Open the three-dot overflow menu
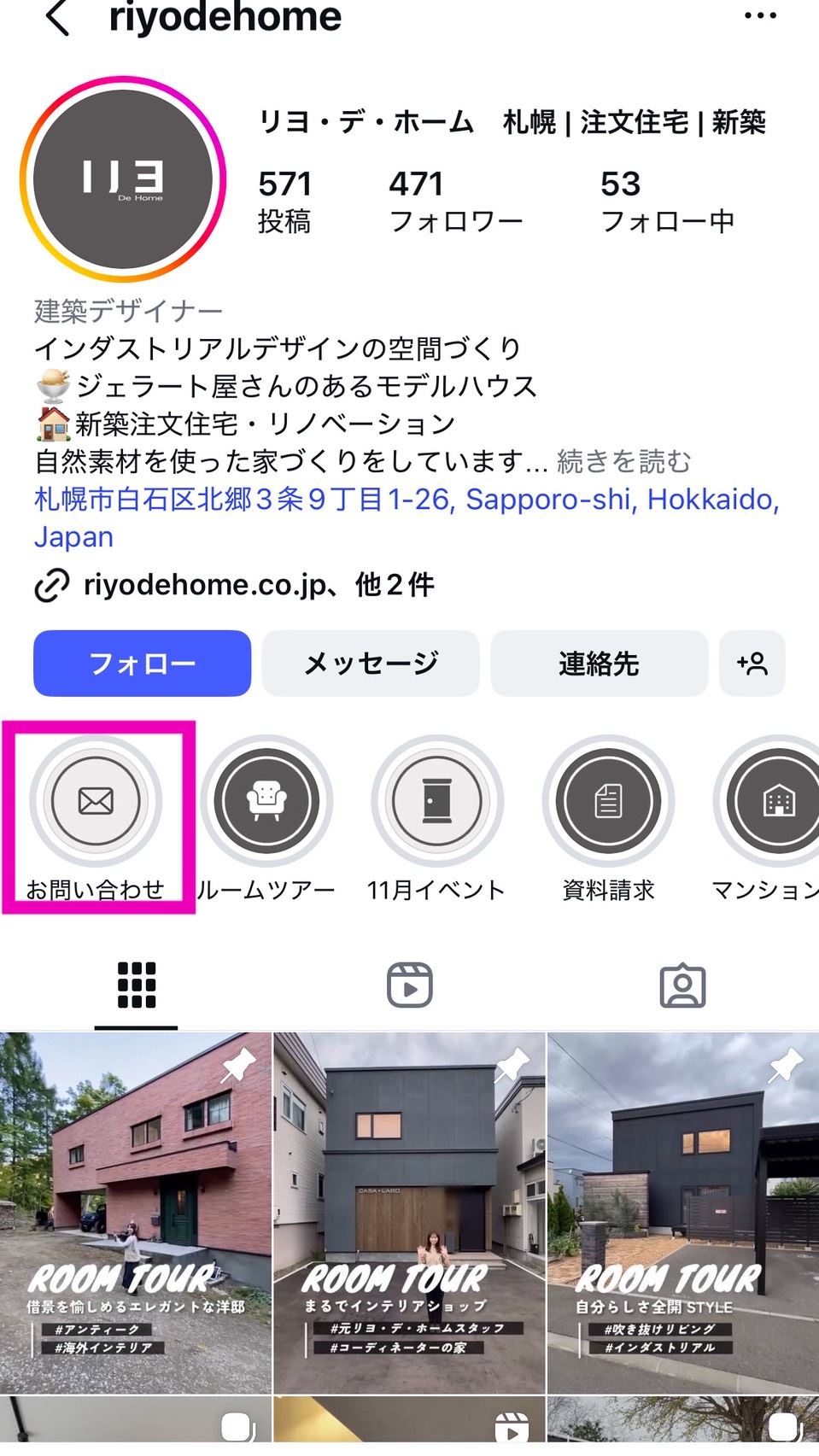Image resolution: width=819 pixels, height=1456 pixels. point(759,16)
